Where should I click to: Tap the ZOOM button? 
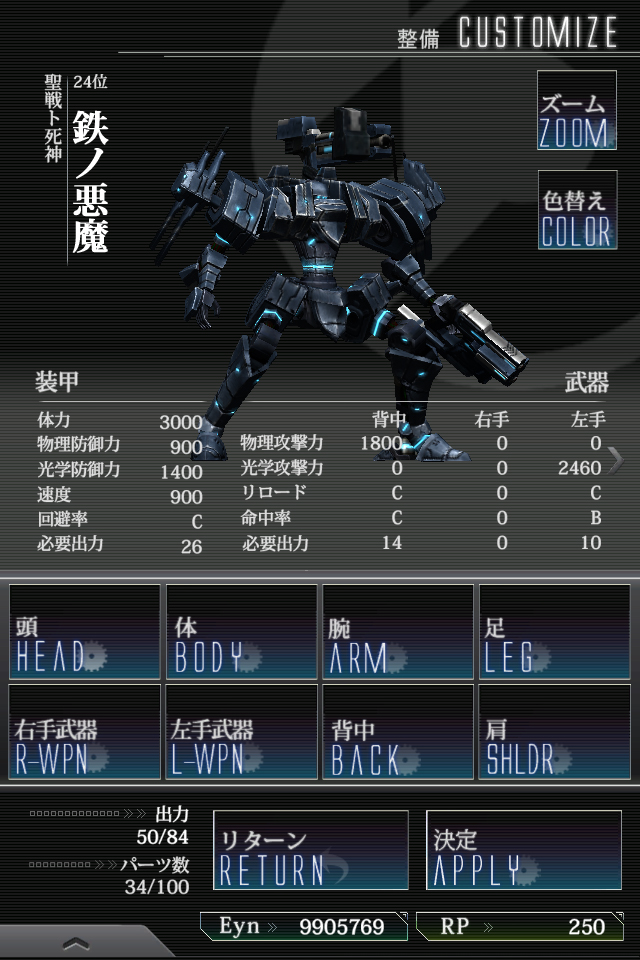pyautogui.click(x=577, y=111)
